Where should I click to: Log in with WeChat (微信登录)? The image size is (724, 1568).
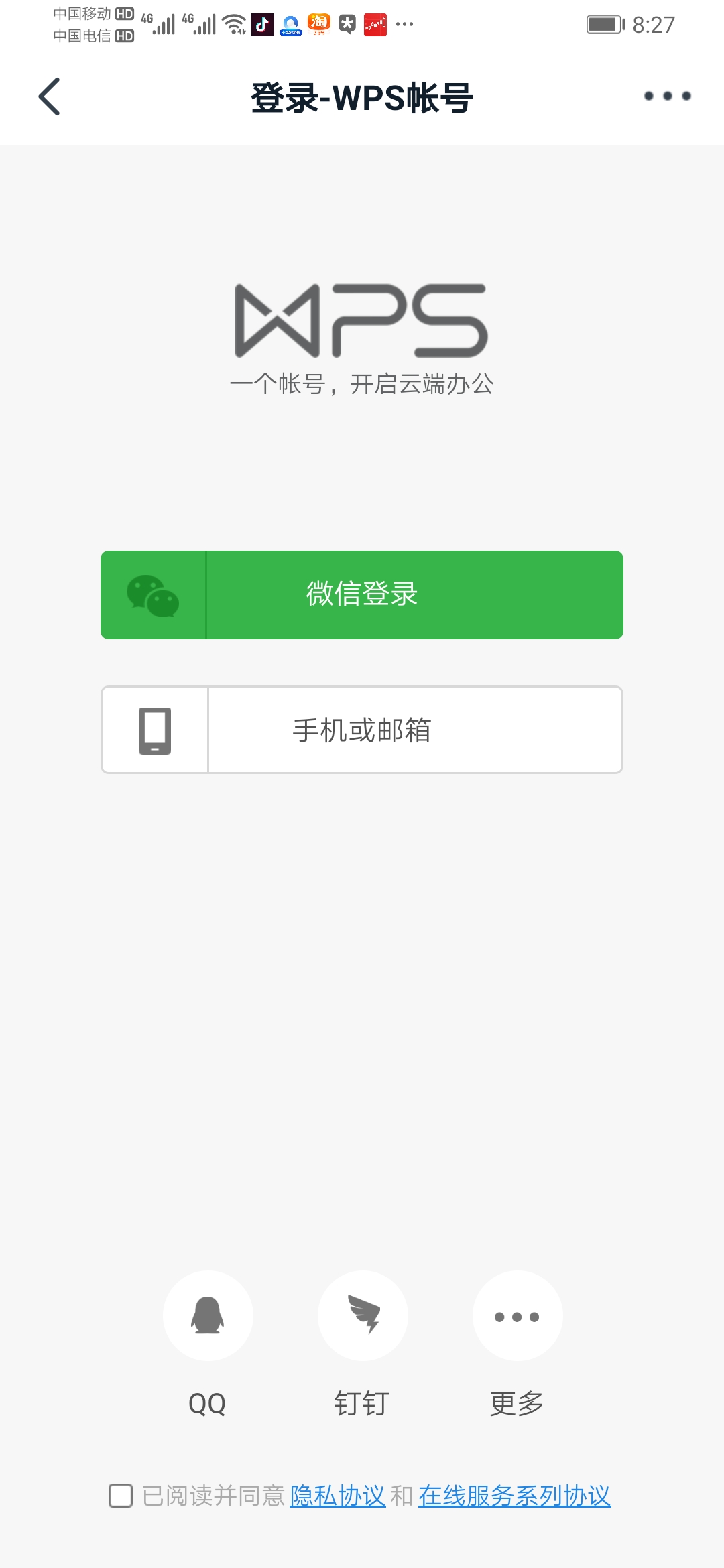click(x=362, y=595)
